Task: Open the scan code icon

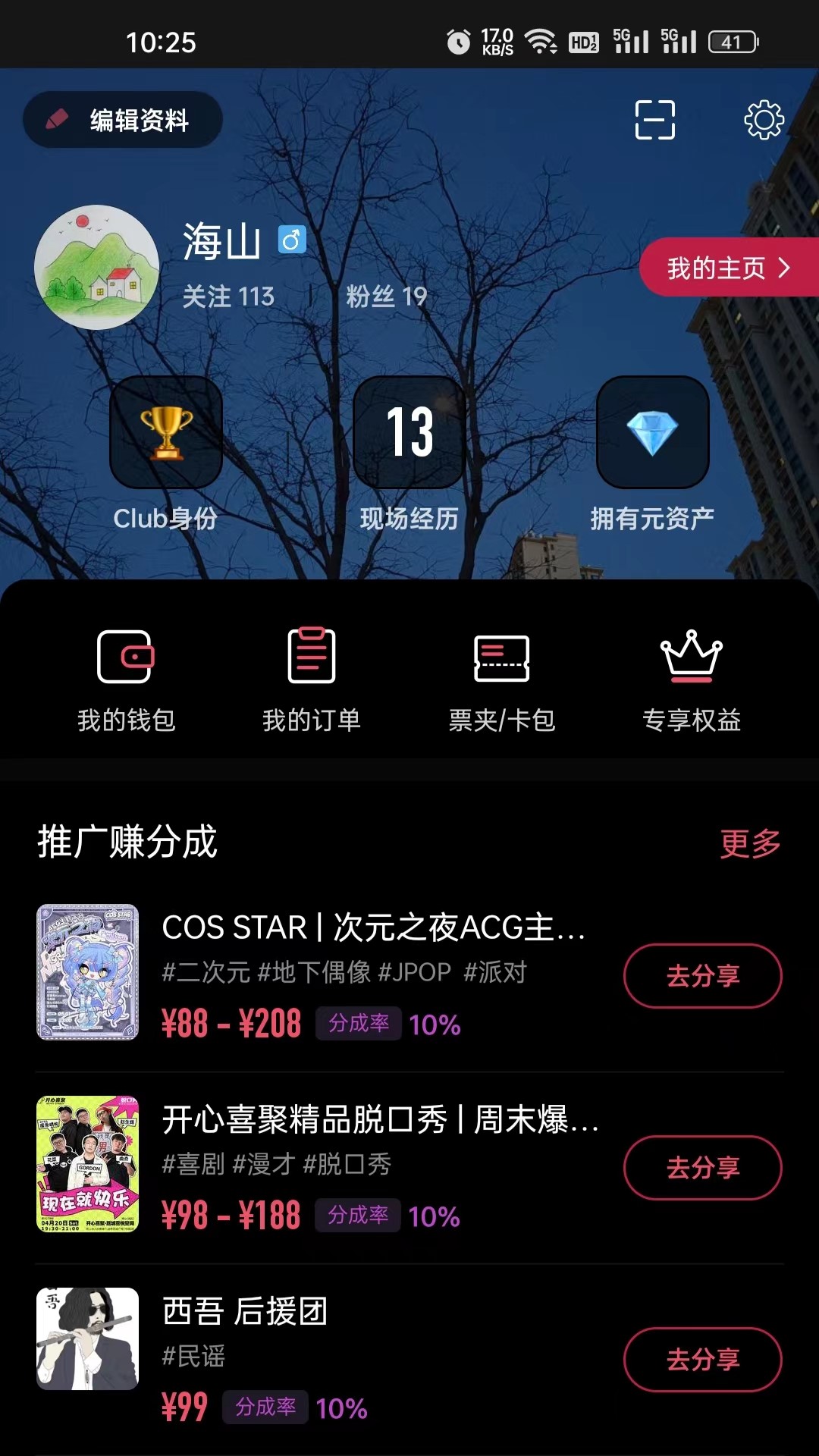Action: tap(654, 120)
